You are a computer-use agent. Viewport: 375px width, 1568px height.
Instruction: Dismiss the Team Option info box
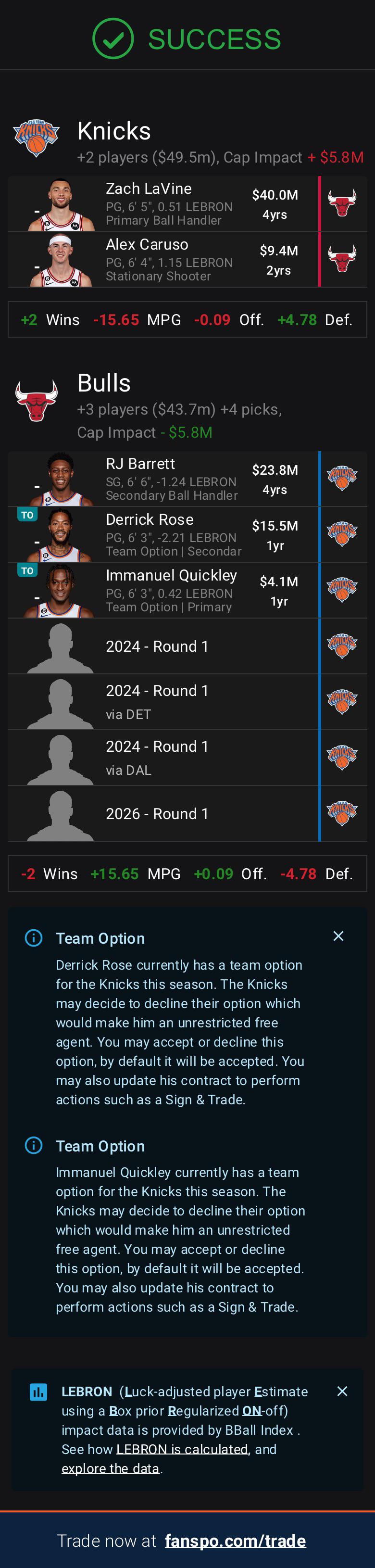[338, 936]
